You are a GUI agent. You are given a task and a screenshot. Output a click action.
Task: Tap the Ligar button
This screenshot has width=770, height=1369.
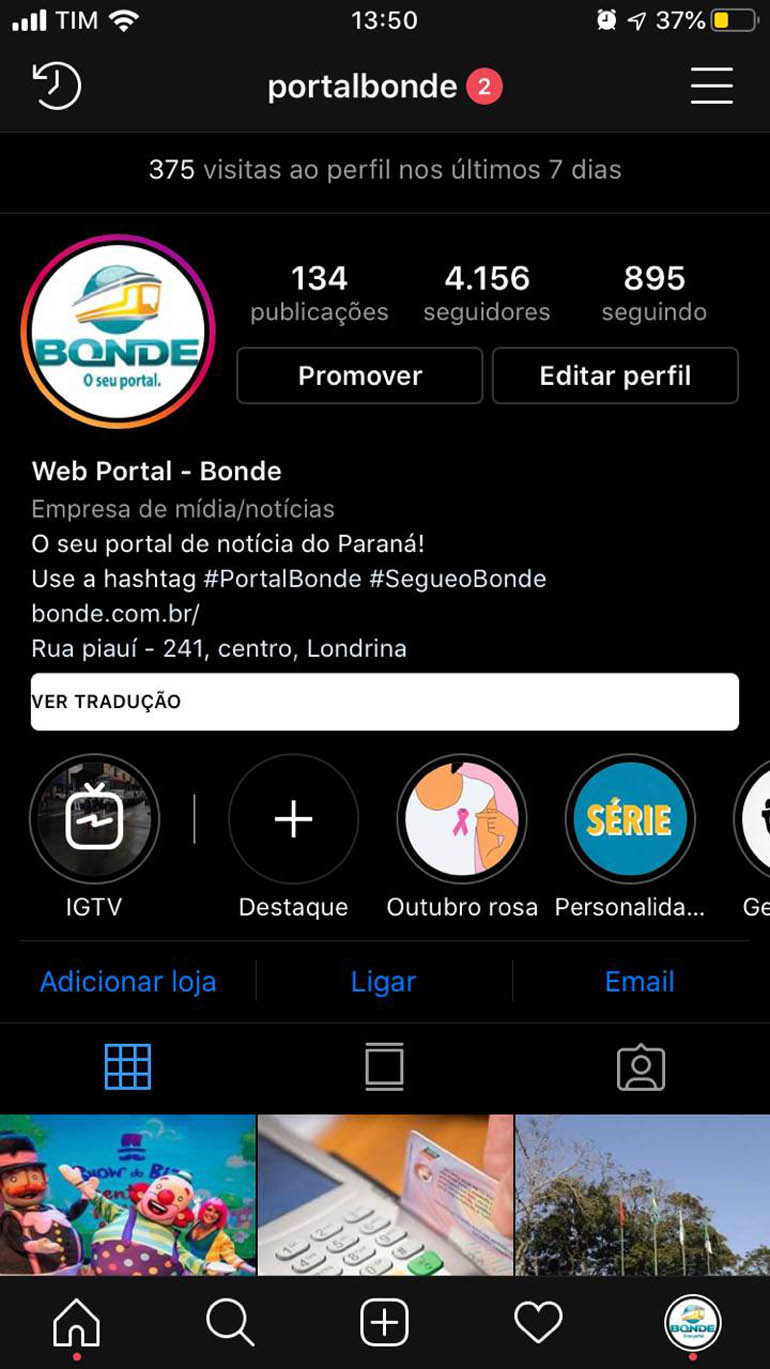383,982
